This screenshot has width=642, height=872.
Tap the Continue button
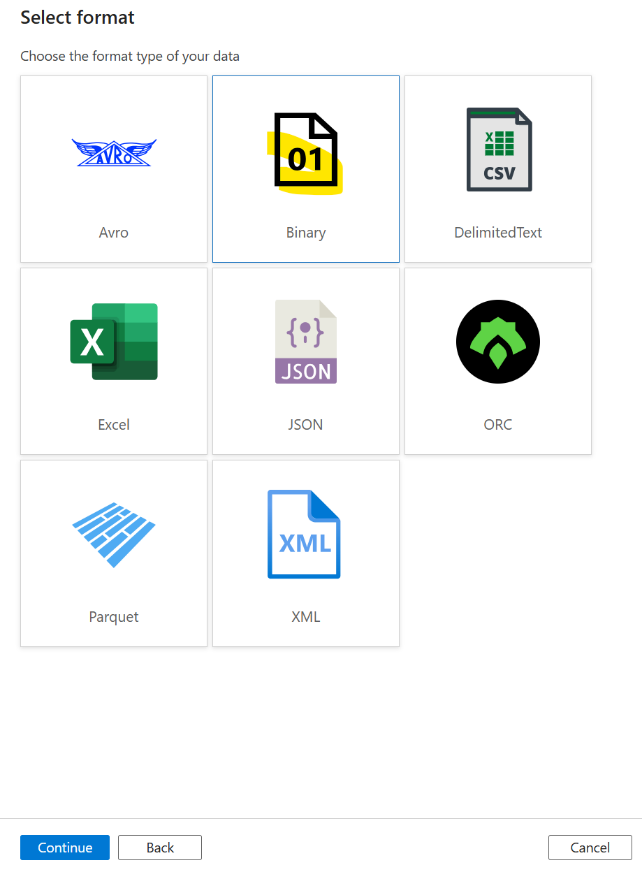coord(65,847)
